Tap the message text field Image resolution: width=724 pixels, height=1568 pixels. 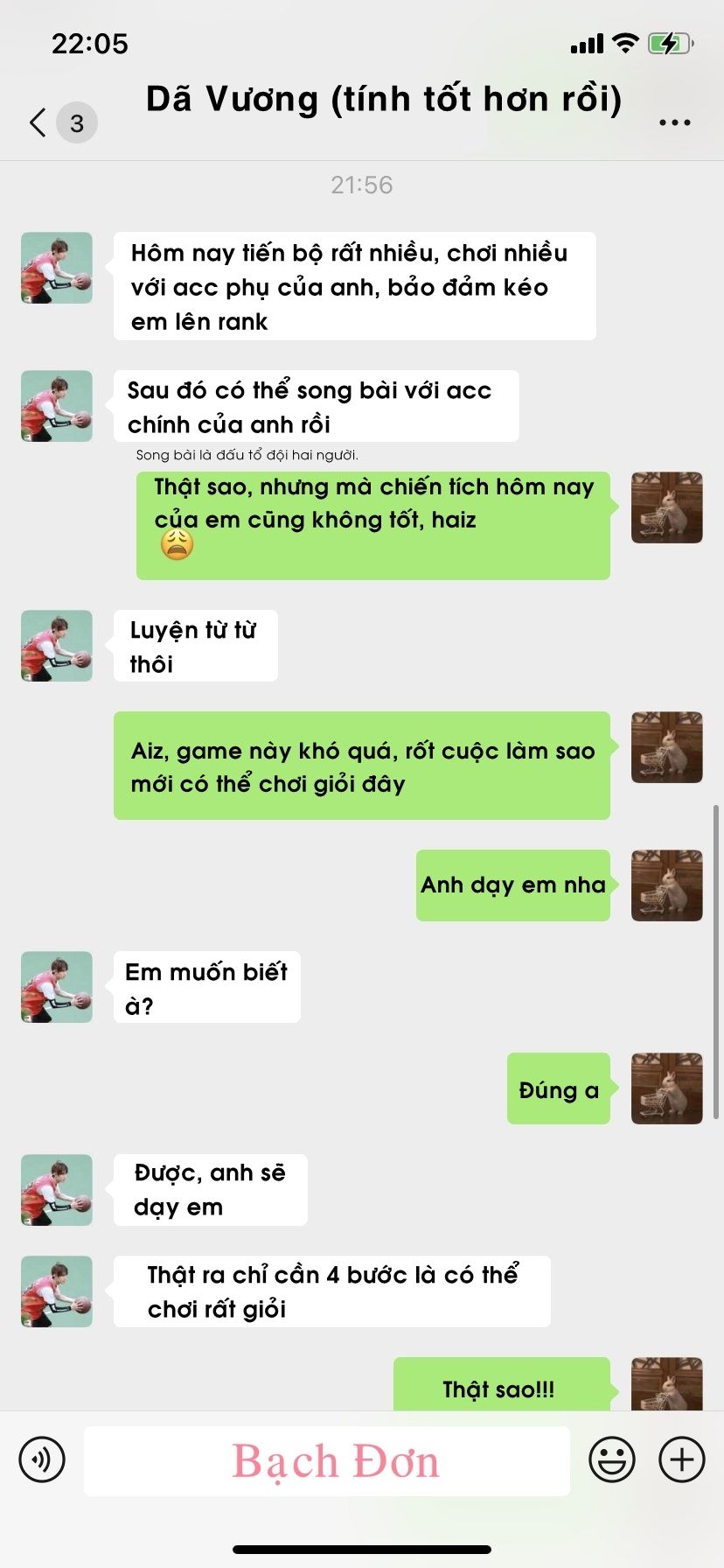tap(327, 1460)
